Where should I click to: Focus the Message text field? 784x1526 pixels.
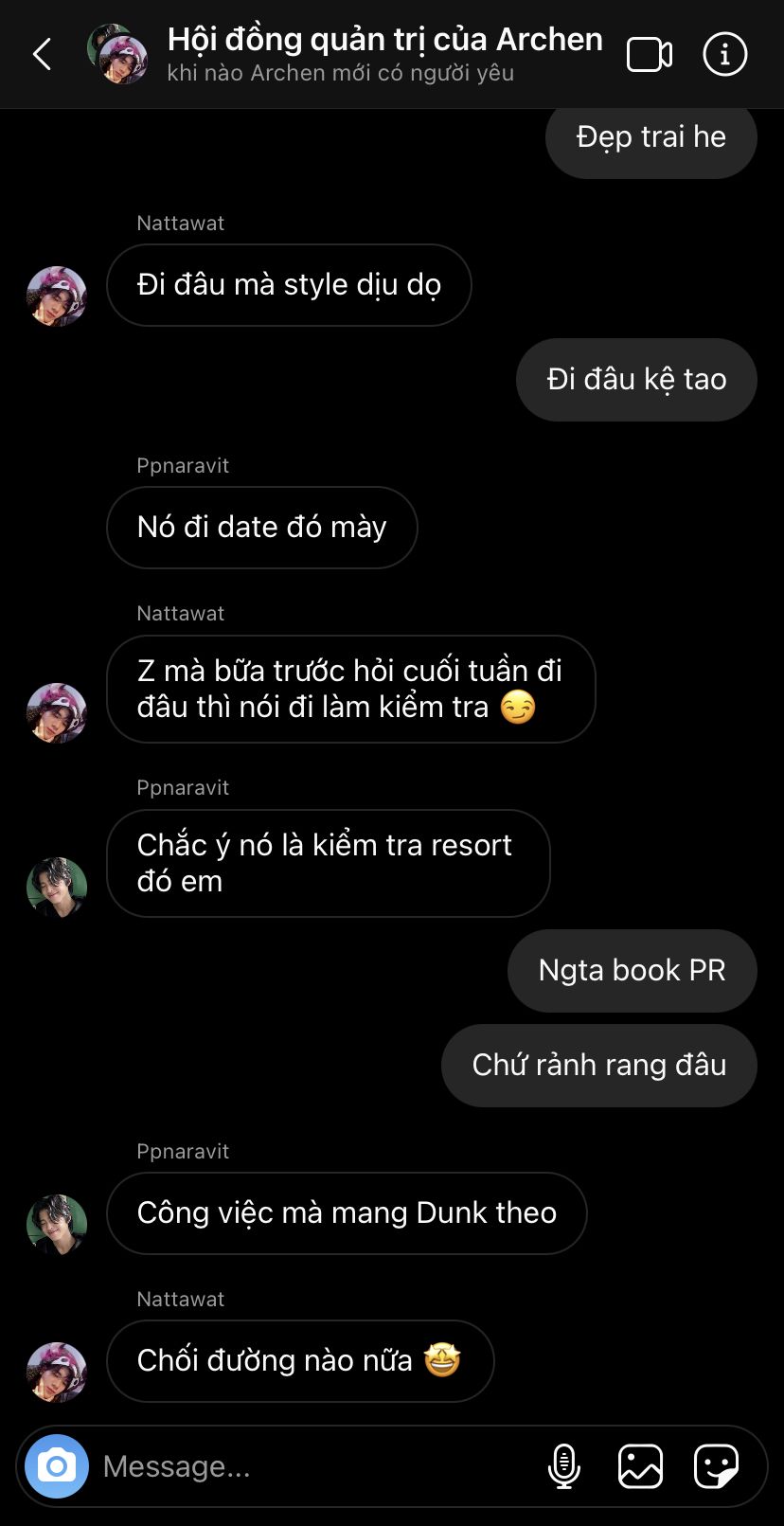(x=312, y=1466)
